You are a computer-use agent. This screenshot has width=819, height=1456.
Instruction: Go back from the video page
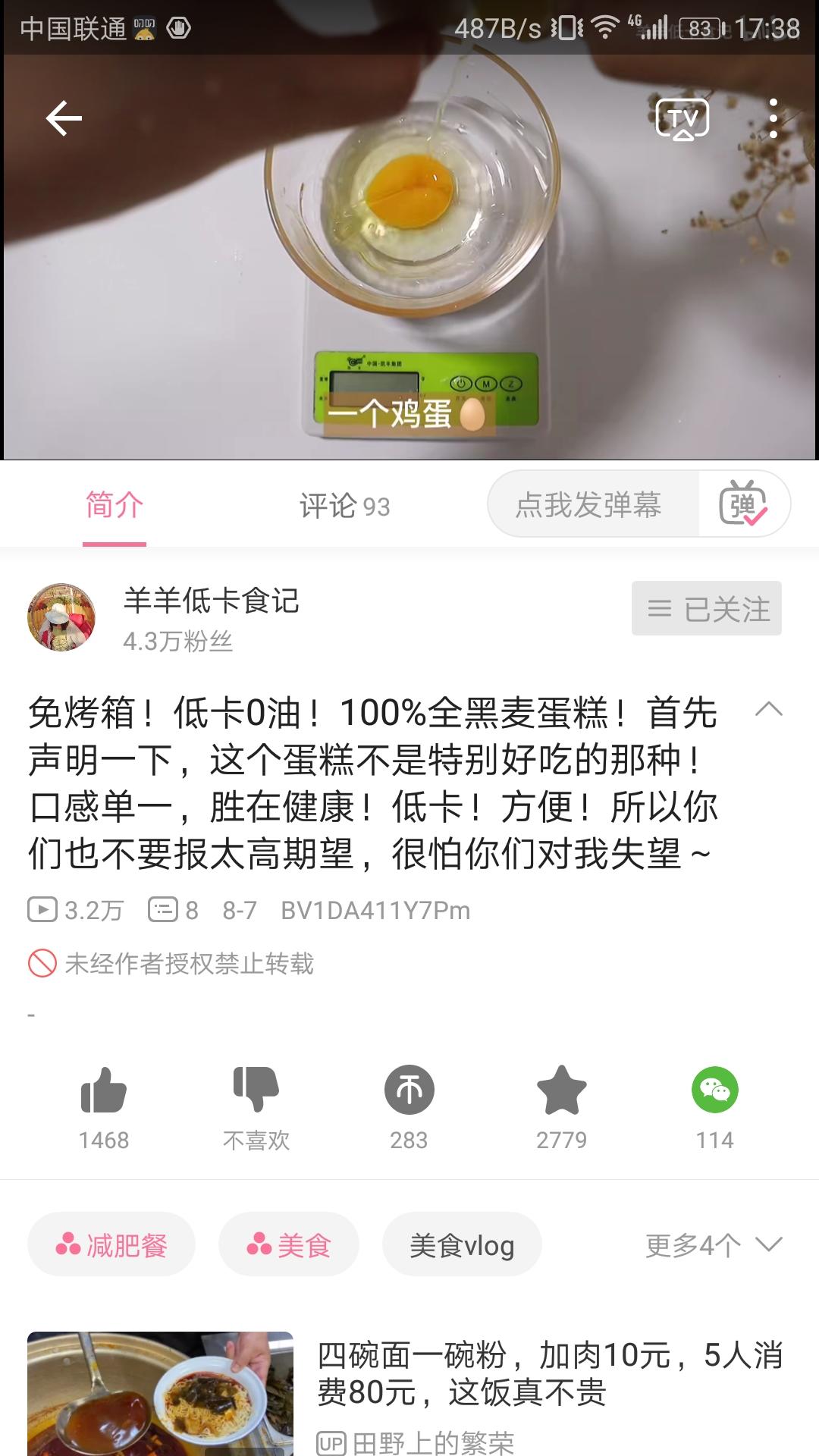[x=64, y=118]
